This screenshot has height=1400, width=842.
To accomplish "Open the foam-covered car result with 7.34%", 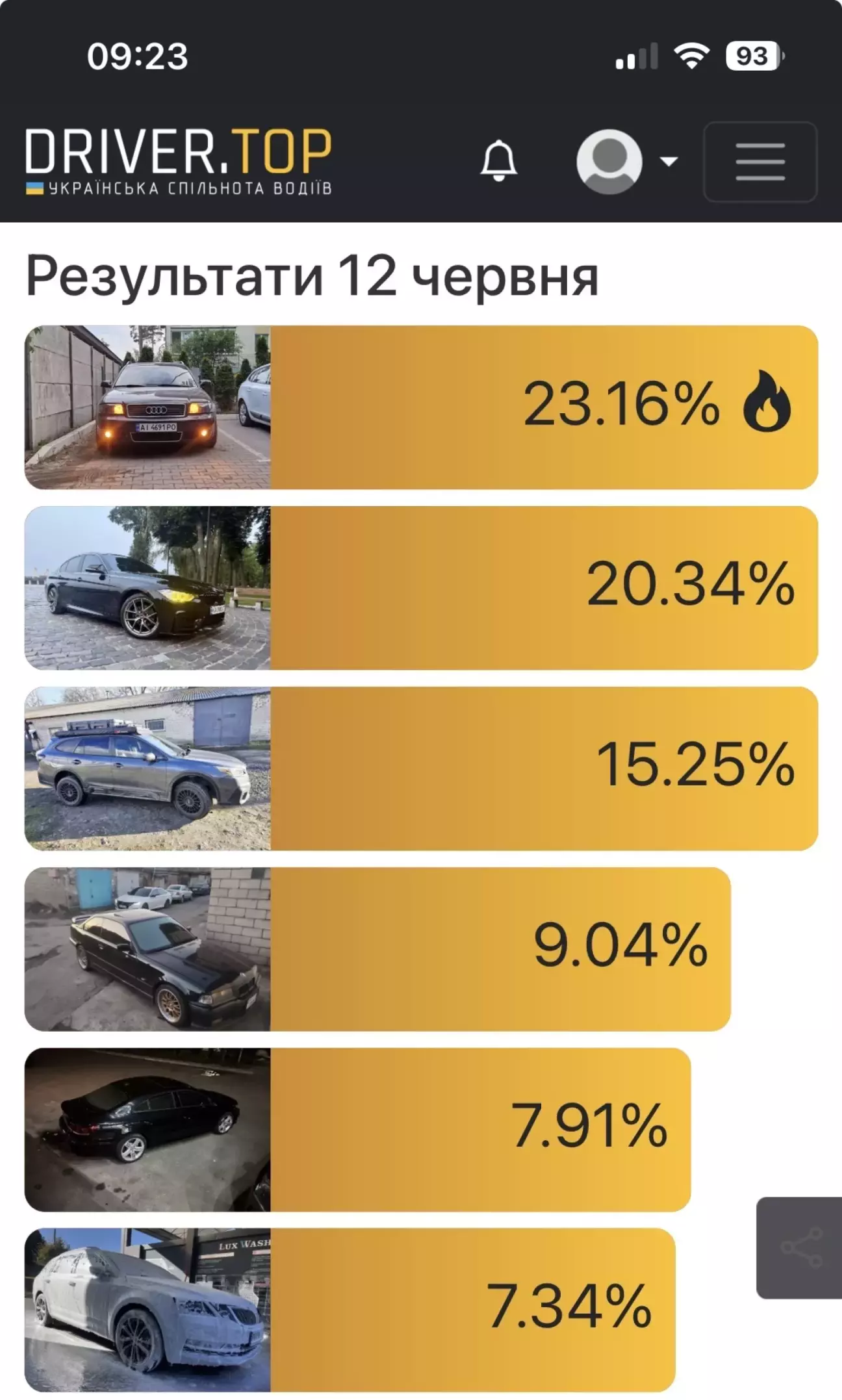I will pos(350,1310).
